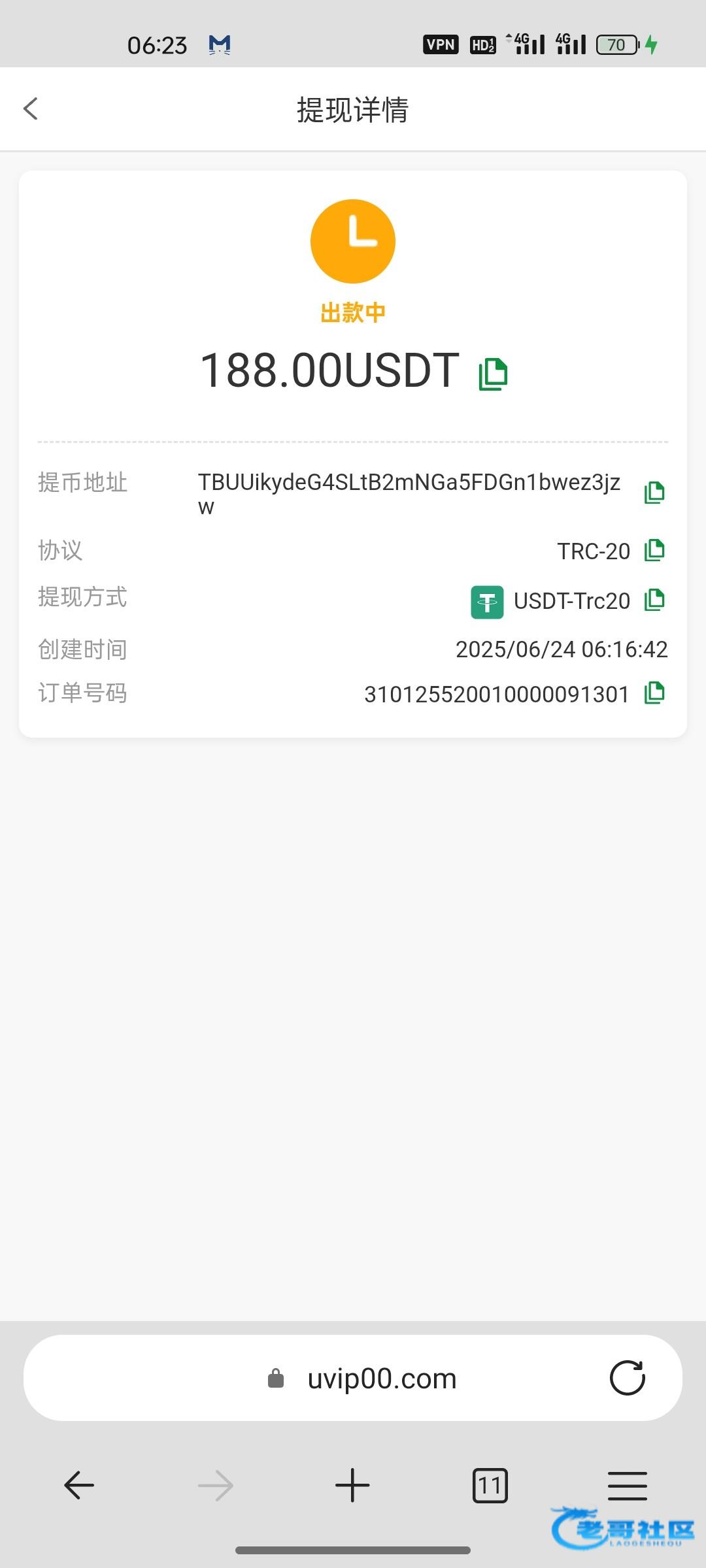Open a new browser tab
706x1568 pixels.
[x=352, y=1485]
